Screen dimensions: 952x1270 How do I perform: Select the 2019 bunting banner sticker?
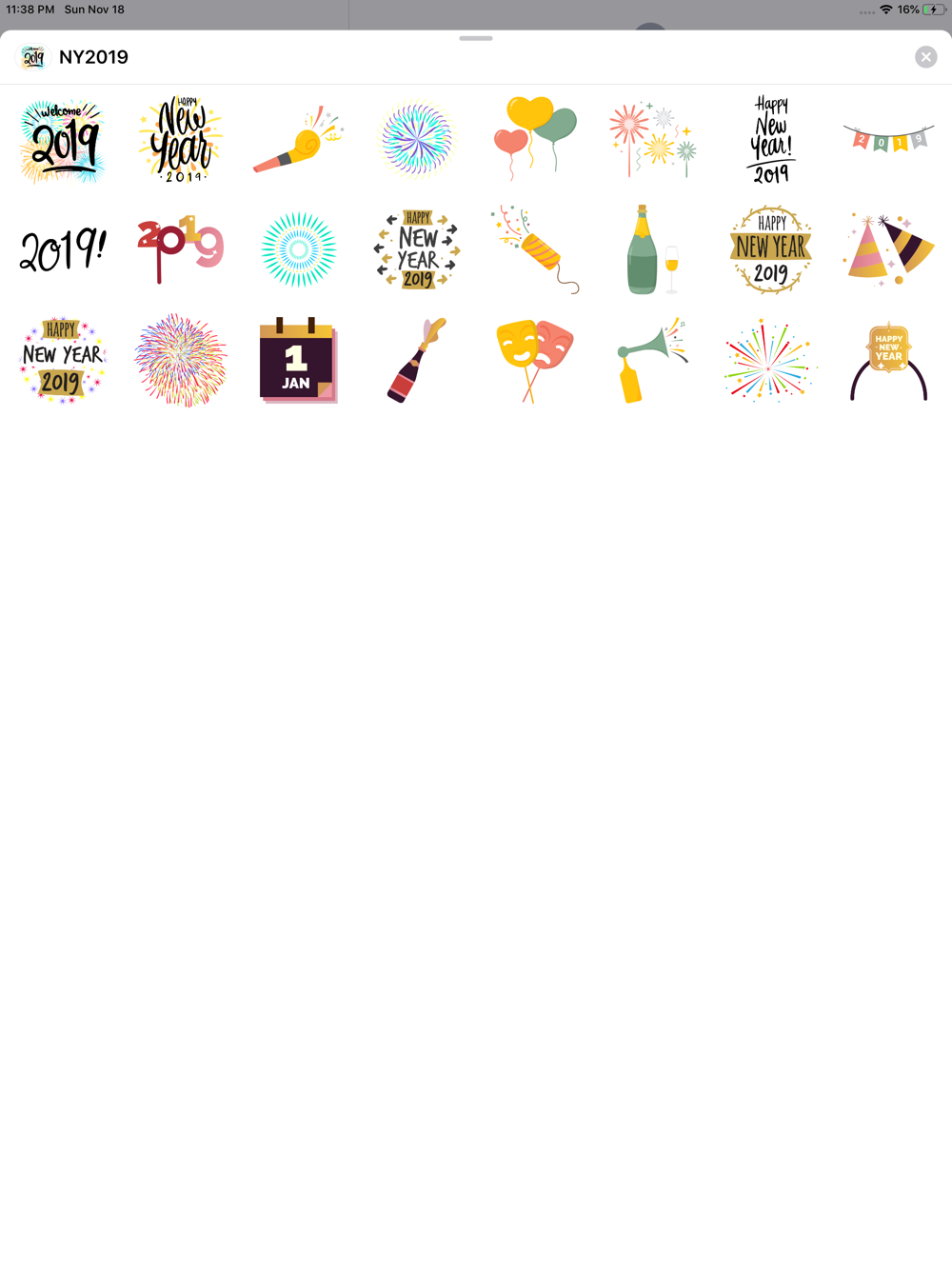[889, 139]
